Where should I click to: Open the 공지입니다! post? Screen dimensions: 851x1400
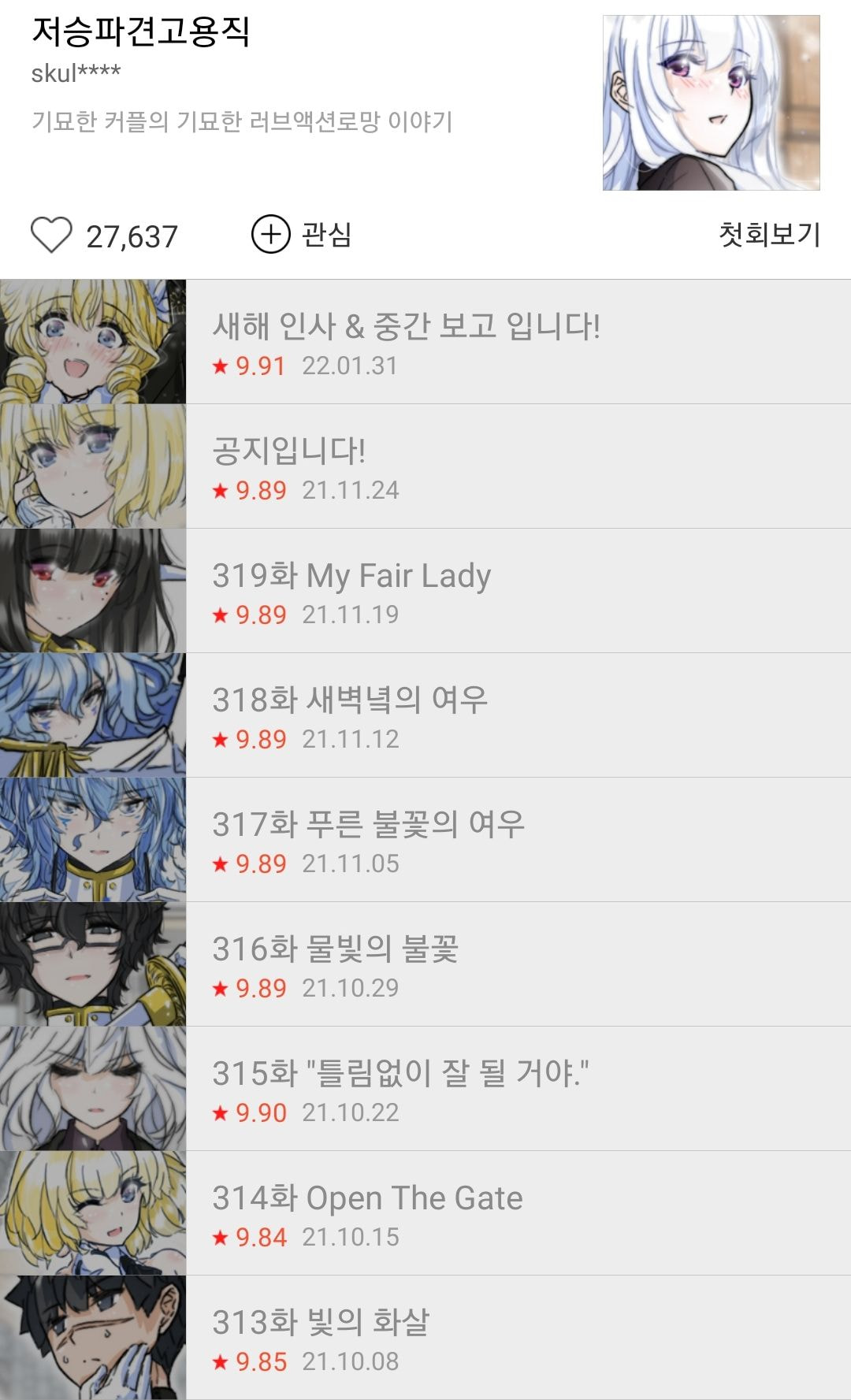pyautogui.click(x=425, y=466)
